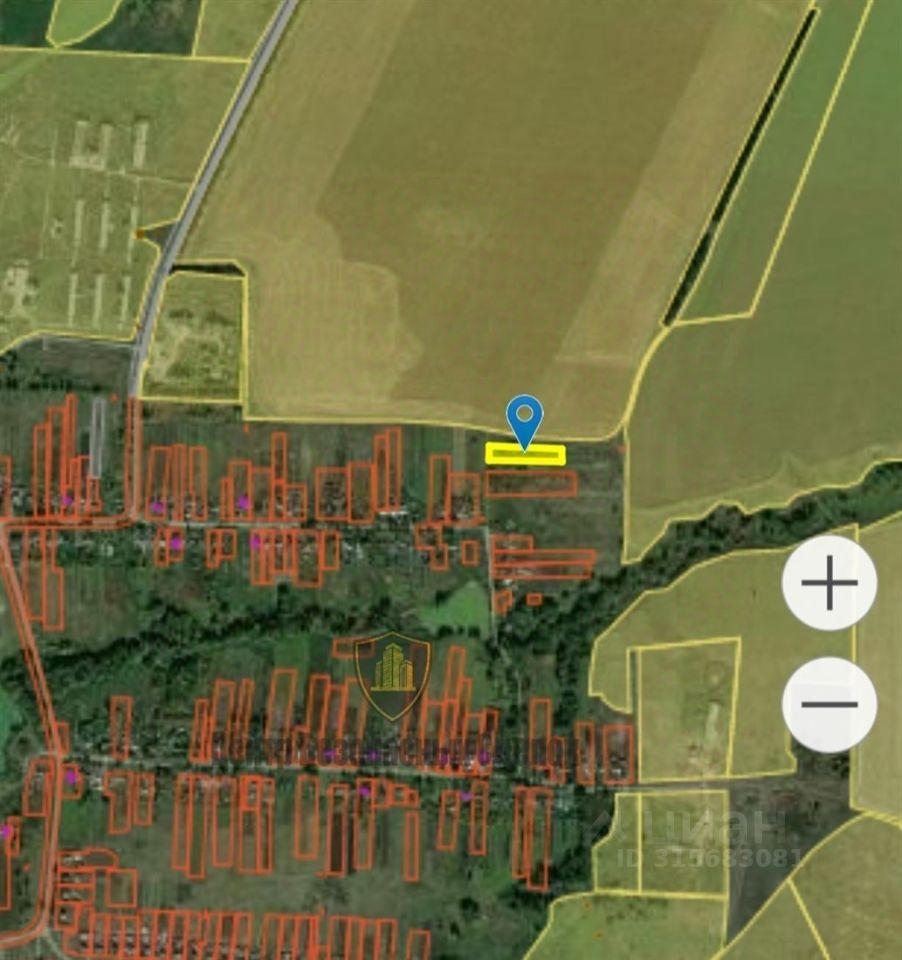Tap the blue location pin marker
902x960 pixels.
point(525,418)
